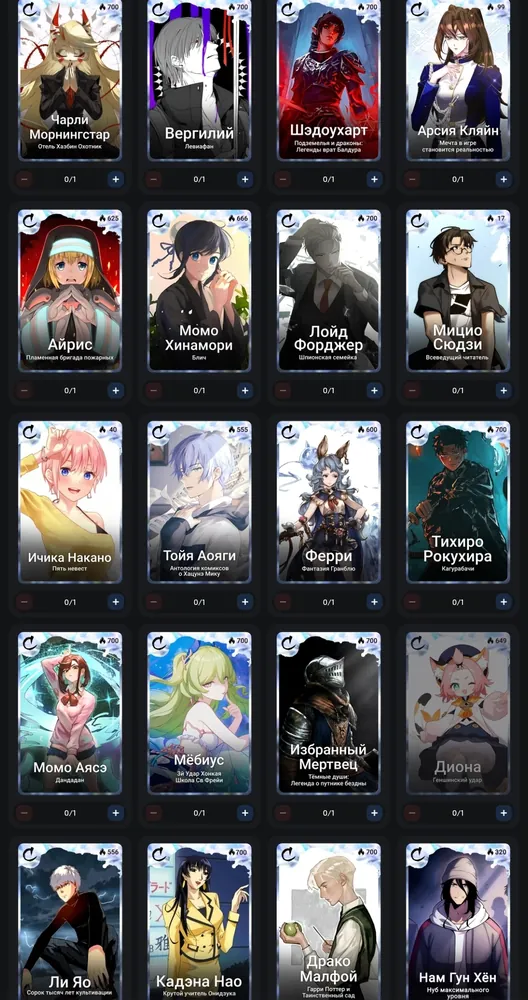Increase quantity of Момо Аясэ card

point(115,812)
